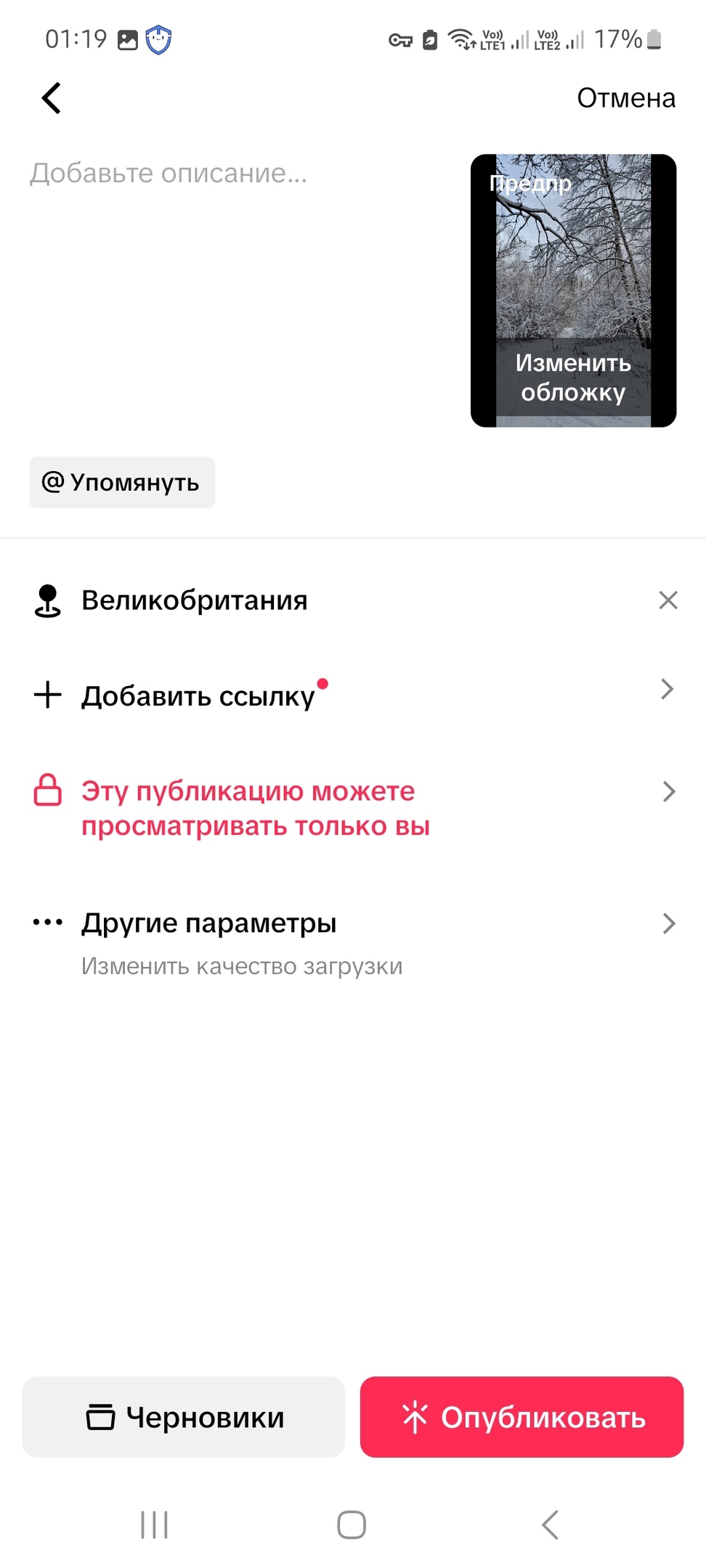Remove the Великобритания location tag

coord(668,600)
